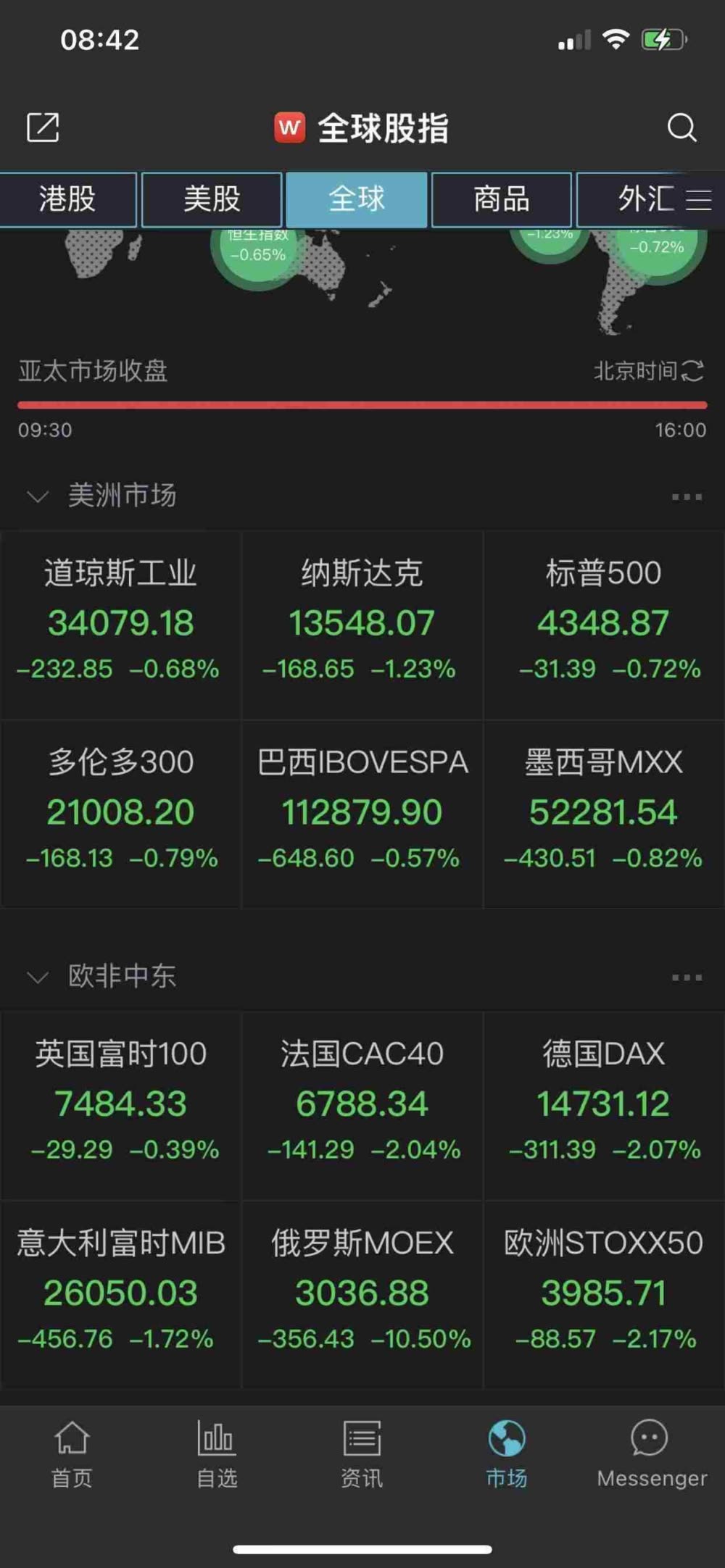Switch to the 自选 watchlist tab

pos(217,1453)
